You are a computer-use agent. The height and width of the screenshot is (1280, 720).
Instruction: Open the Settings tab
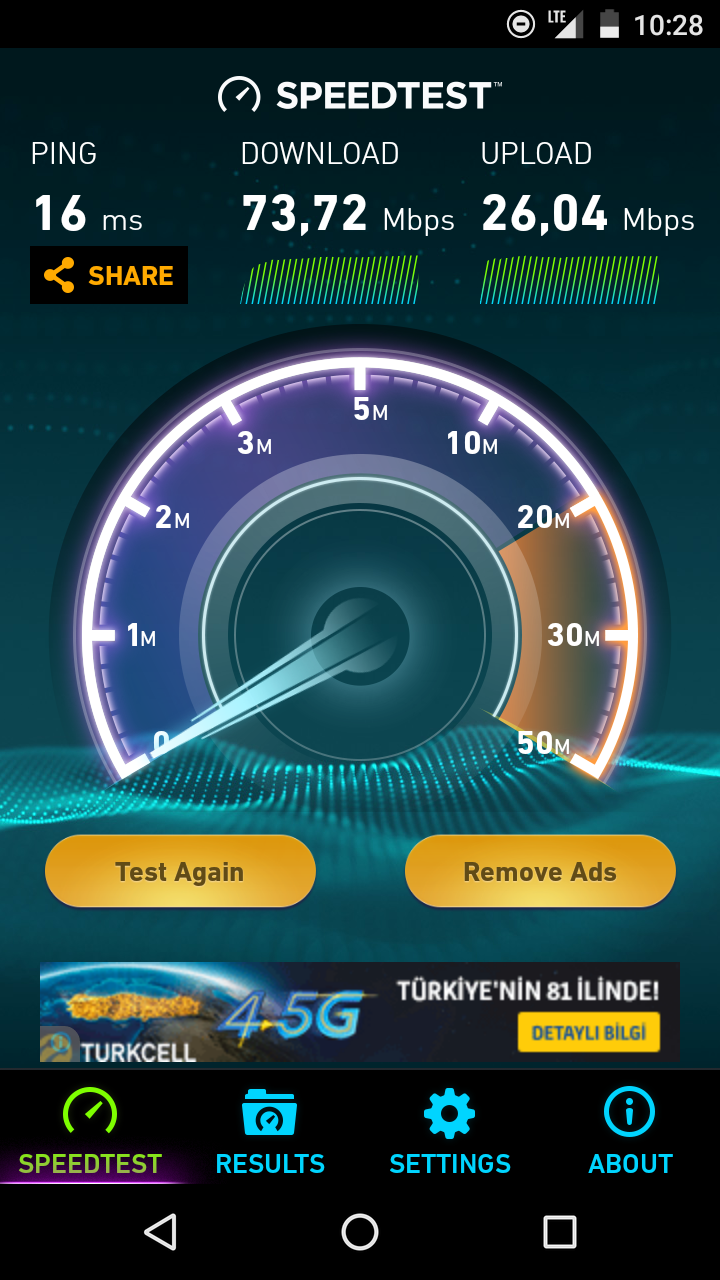(450, 1133)
